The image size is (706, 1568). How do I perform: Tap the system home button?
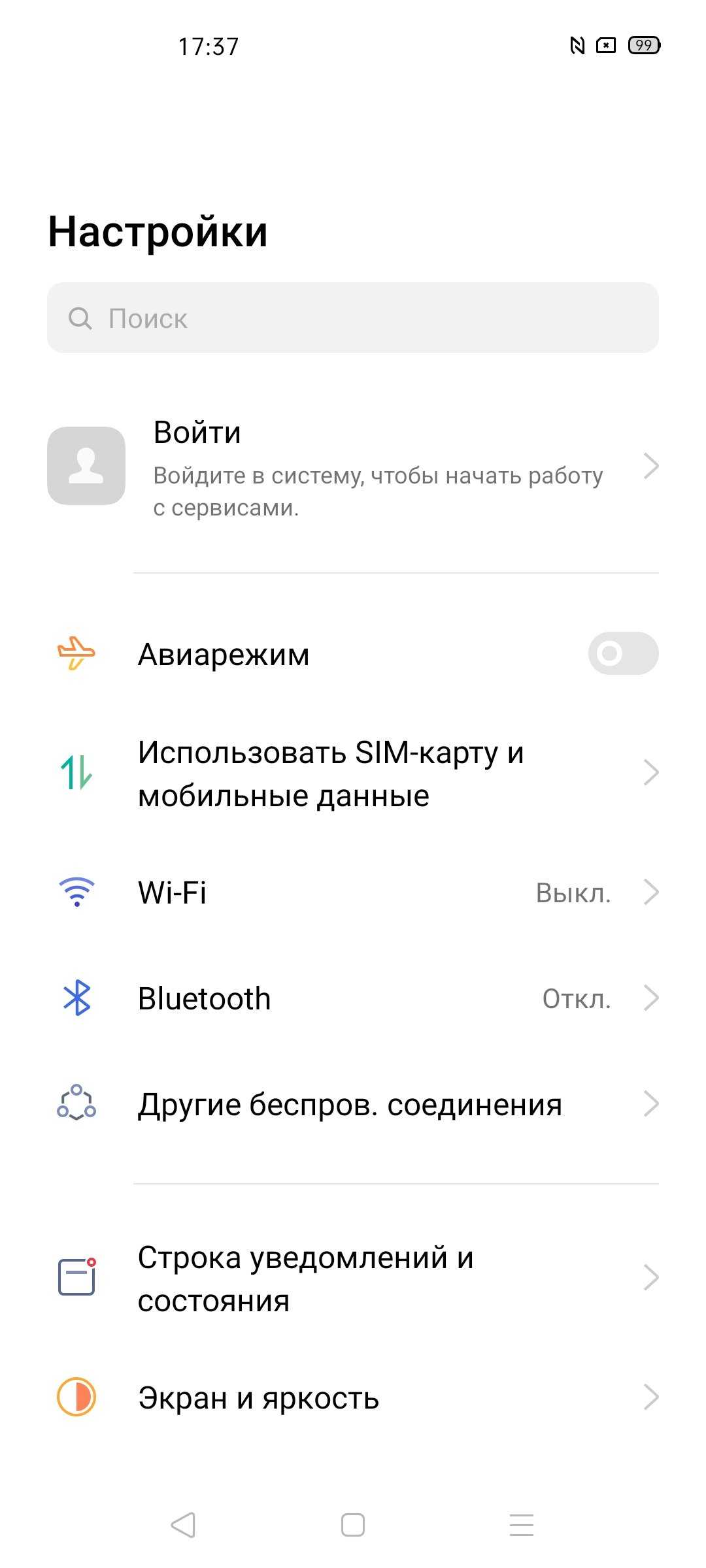[x=353, y=1525]
